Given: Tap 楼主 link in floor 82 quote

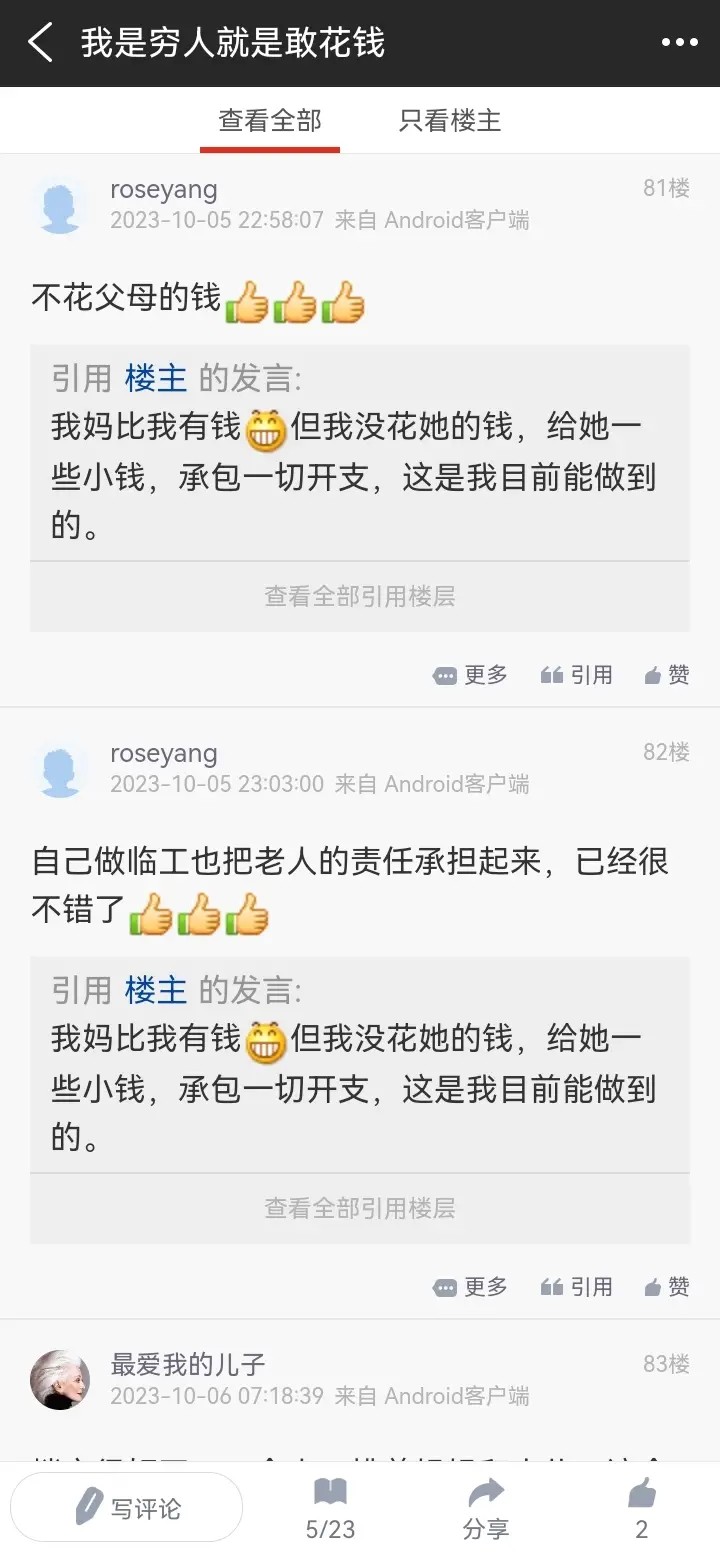Looking at the screenshot, I should coord(156,991).
